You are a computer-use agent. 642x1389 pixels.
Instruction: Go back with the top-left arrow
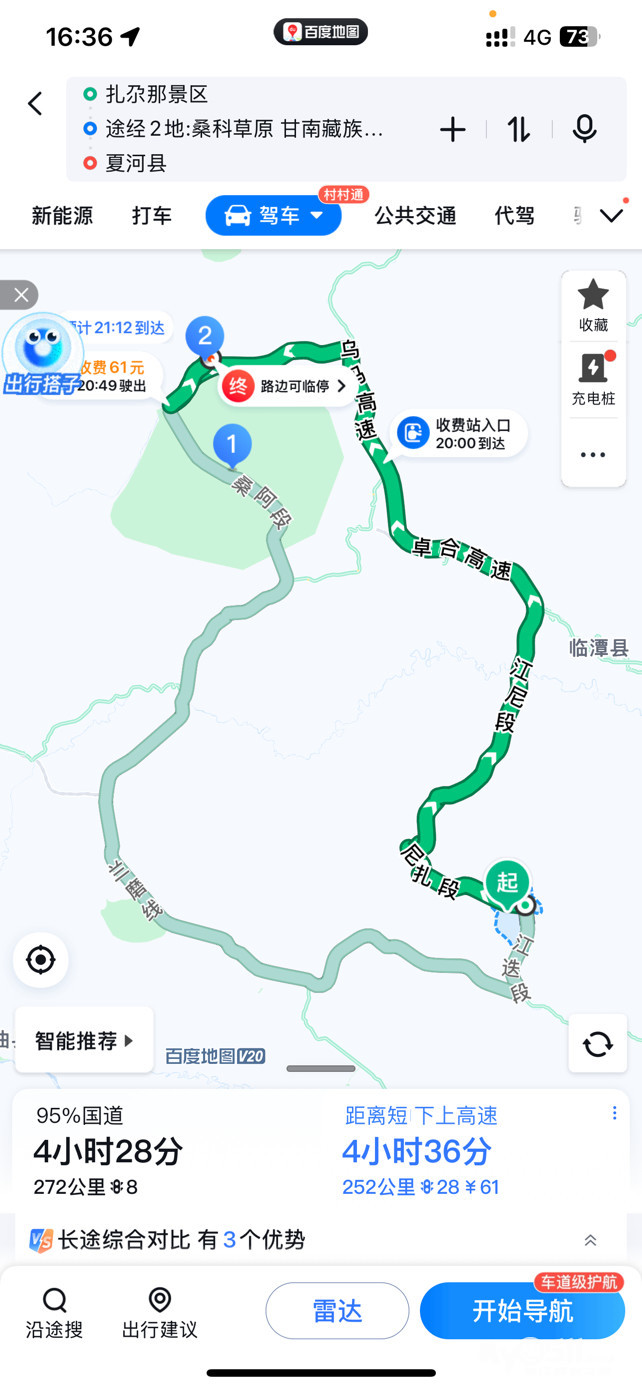point(35,103)
